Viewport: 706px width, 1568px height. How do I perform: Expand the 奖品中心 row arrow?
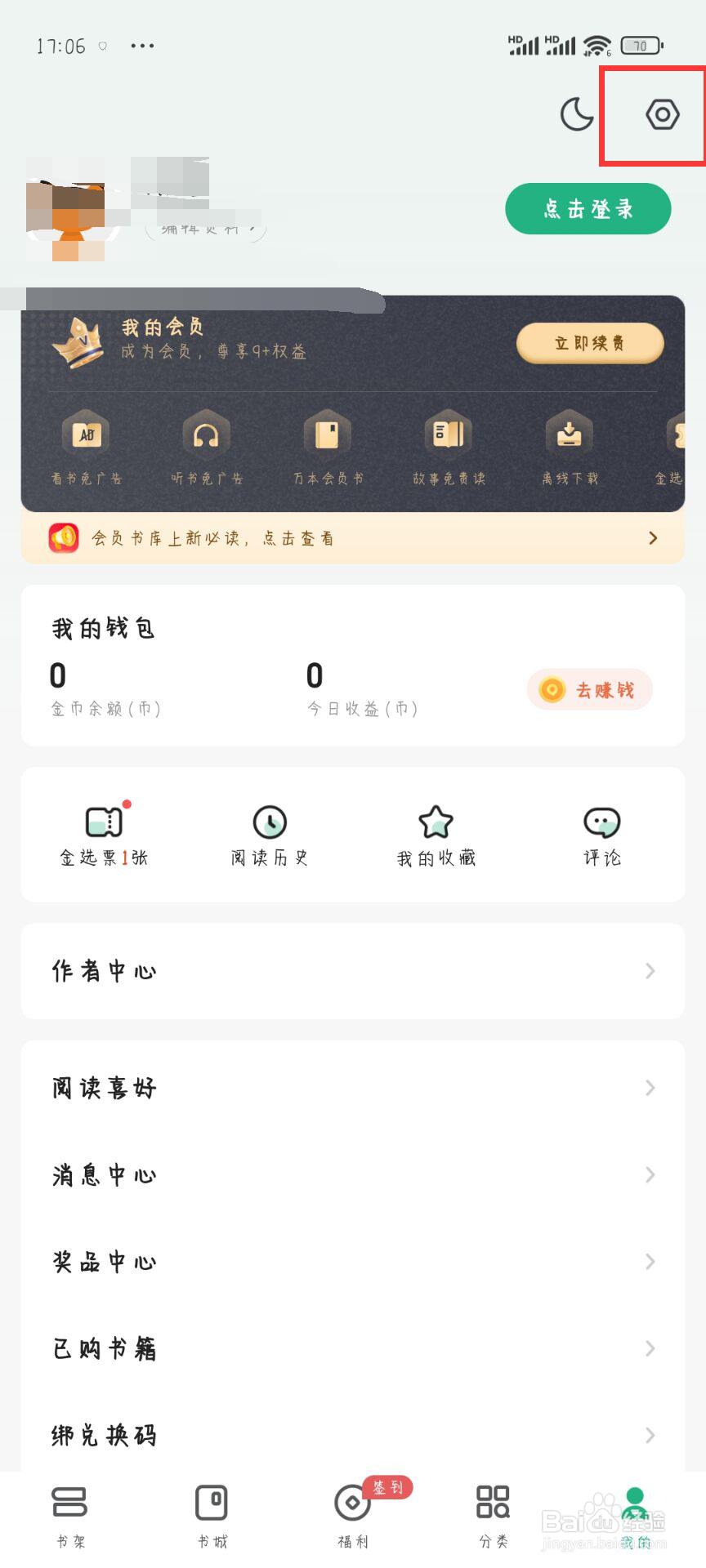point(649,1262)
